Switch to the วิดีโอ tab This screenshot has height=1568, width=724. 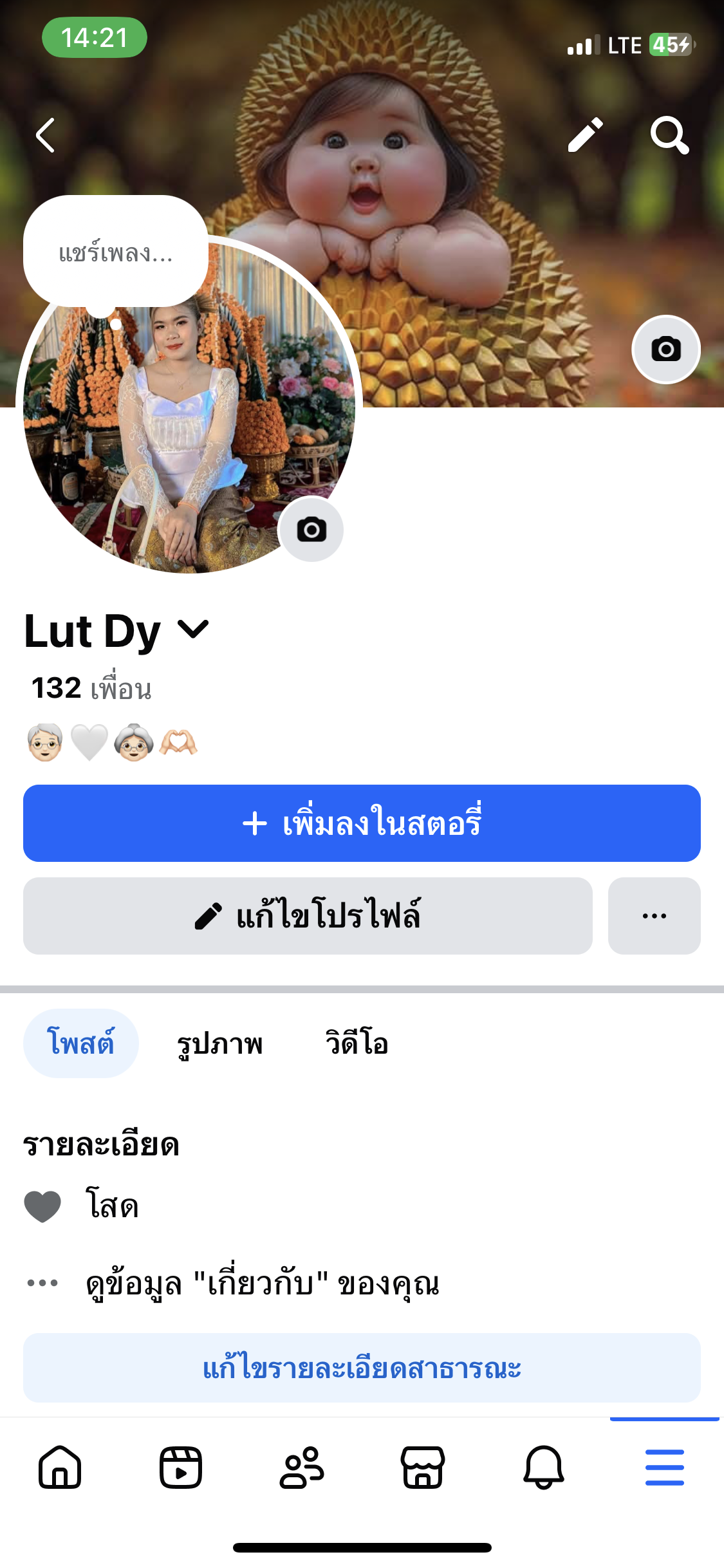(357, 1043)
